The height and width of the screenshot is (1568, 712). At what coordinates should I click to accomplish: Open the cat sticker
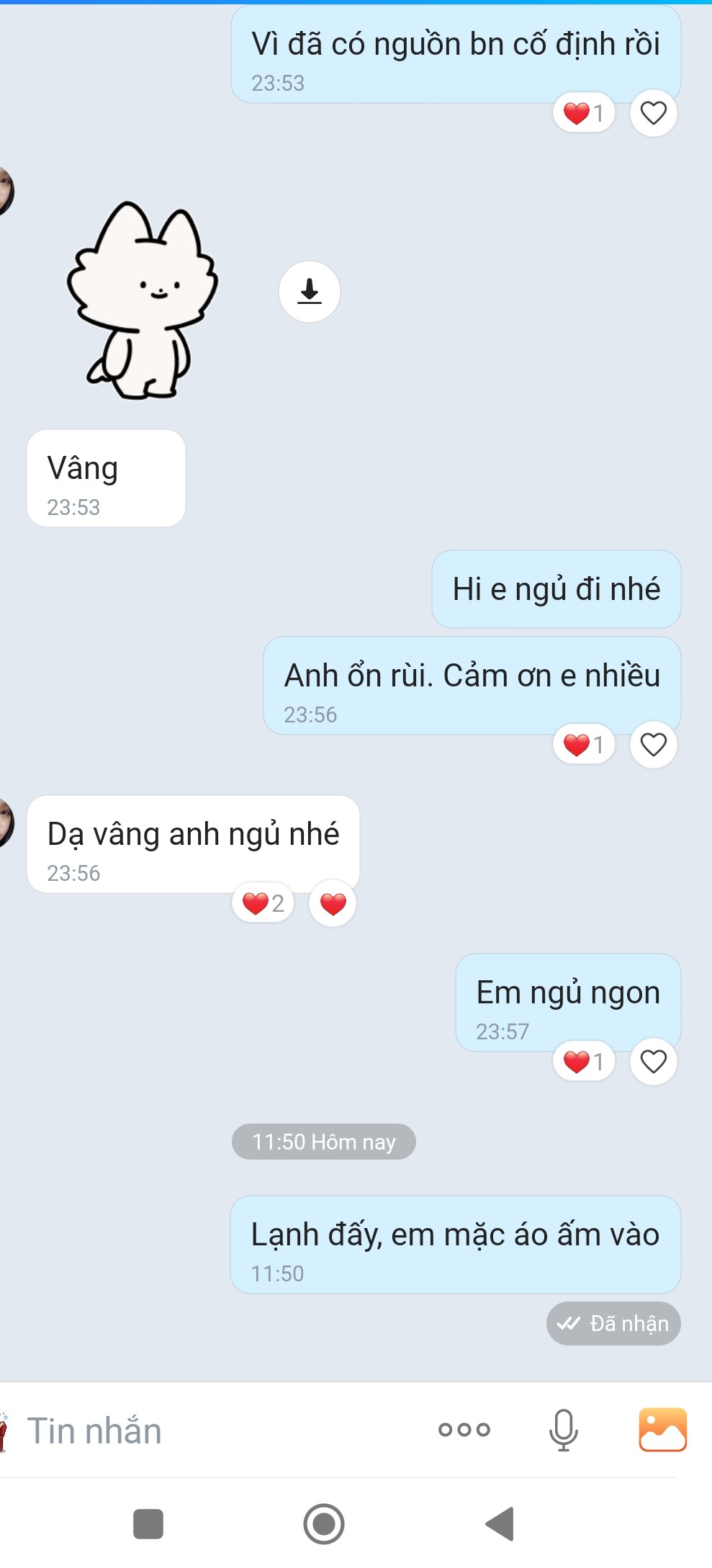[x=142, y=300]
